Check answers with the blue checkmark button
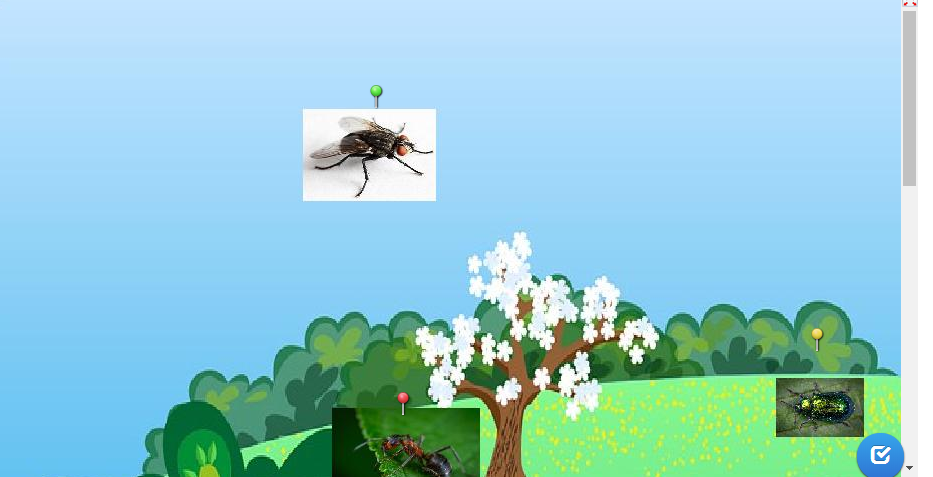933x477 pixels. click(880, 455)
